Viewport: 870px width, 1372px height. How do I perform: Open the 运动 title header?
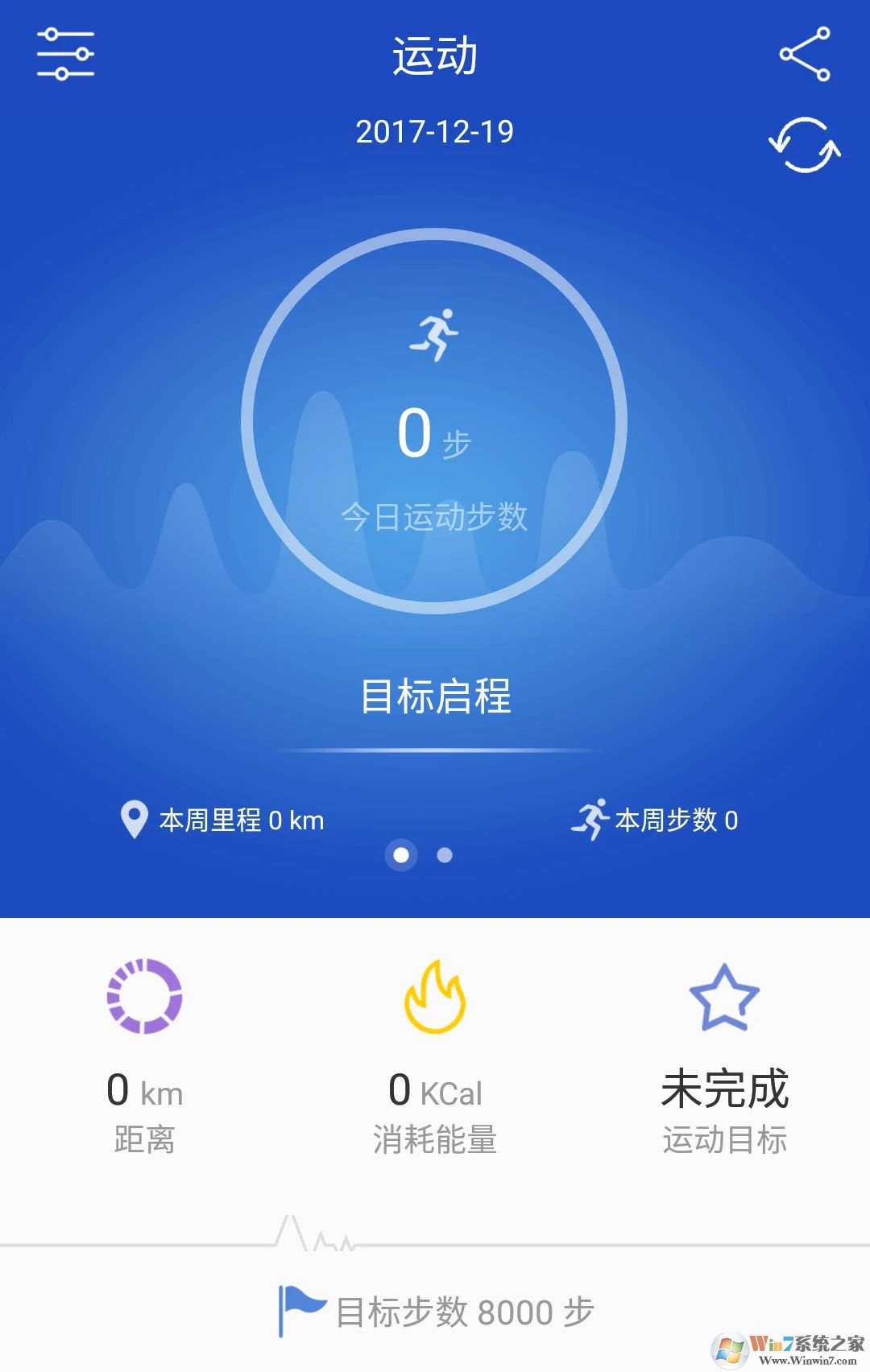pos(435,55)
